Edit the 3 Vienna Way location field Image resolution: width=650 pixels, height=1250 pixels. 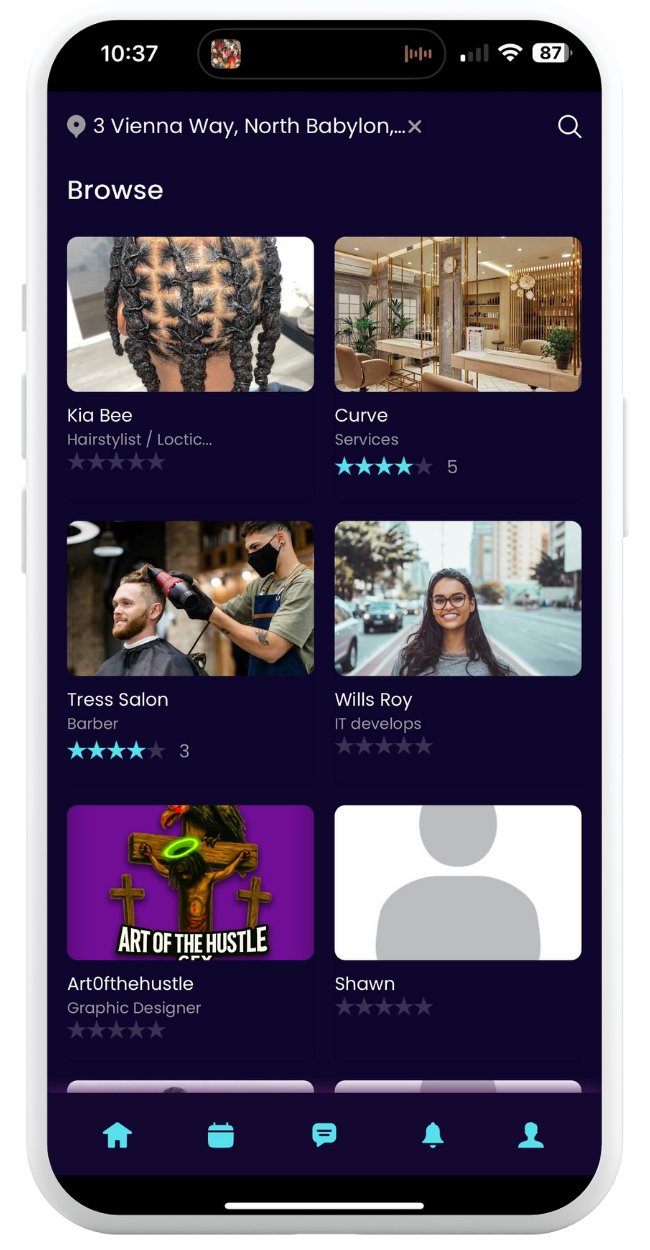(248, 127)
